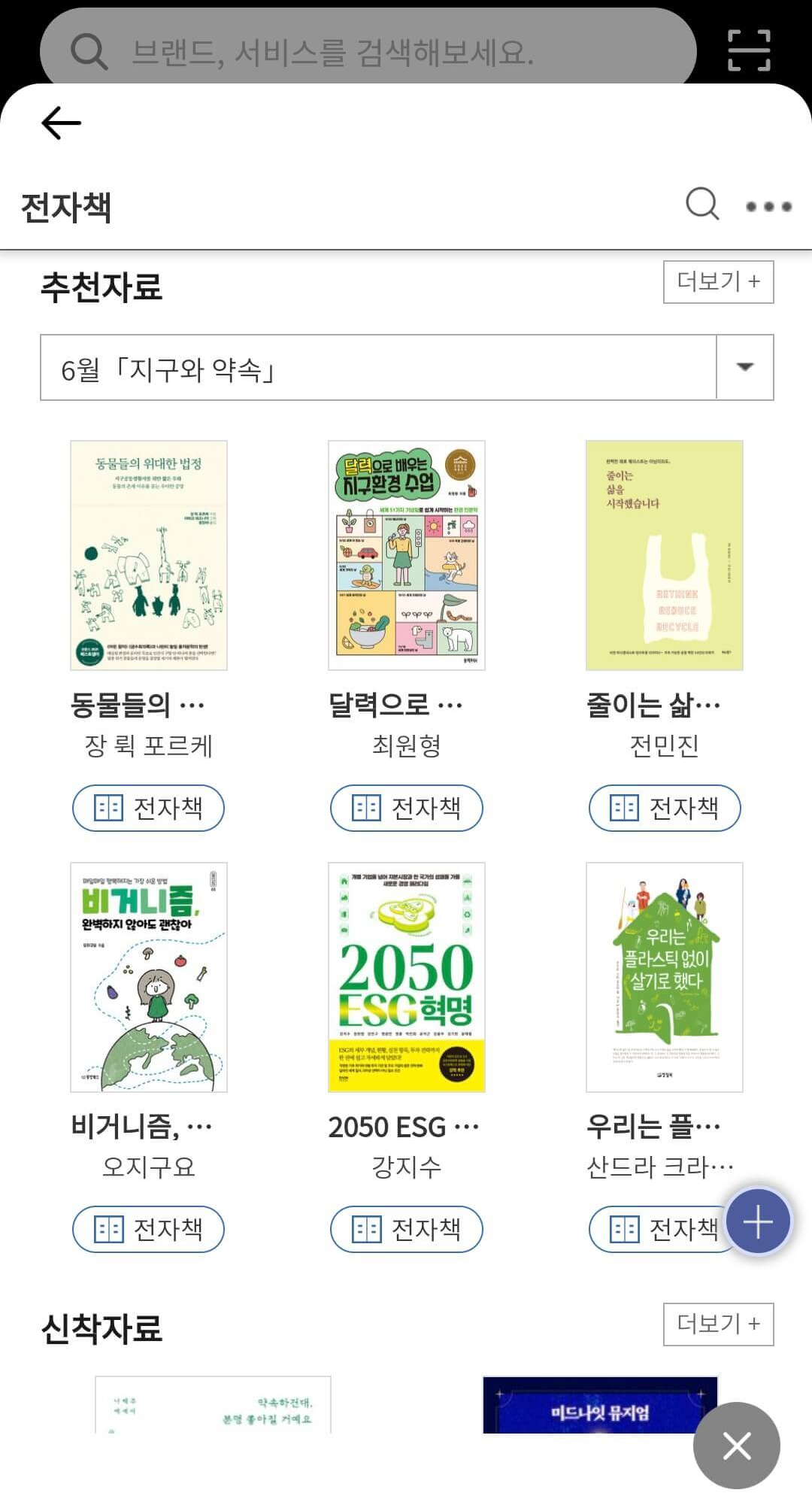Image resolution: width=812 pixels, height=1505 pixels.
Task: Tap the 우리는 플라스틱 없이 살기로 했다 cover
Action: tap(665, 978)
